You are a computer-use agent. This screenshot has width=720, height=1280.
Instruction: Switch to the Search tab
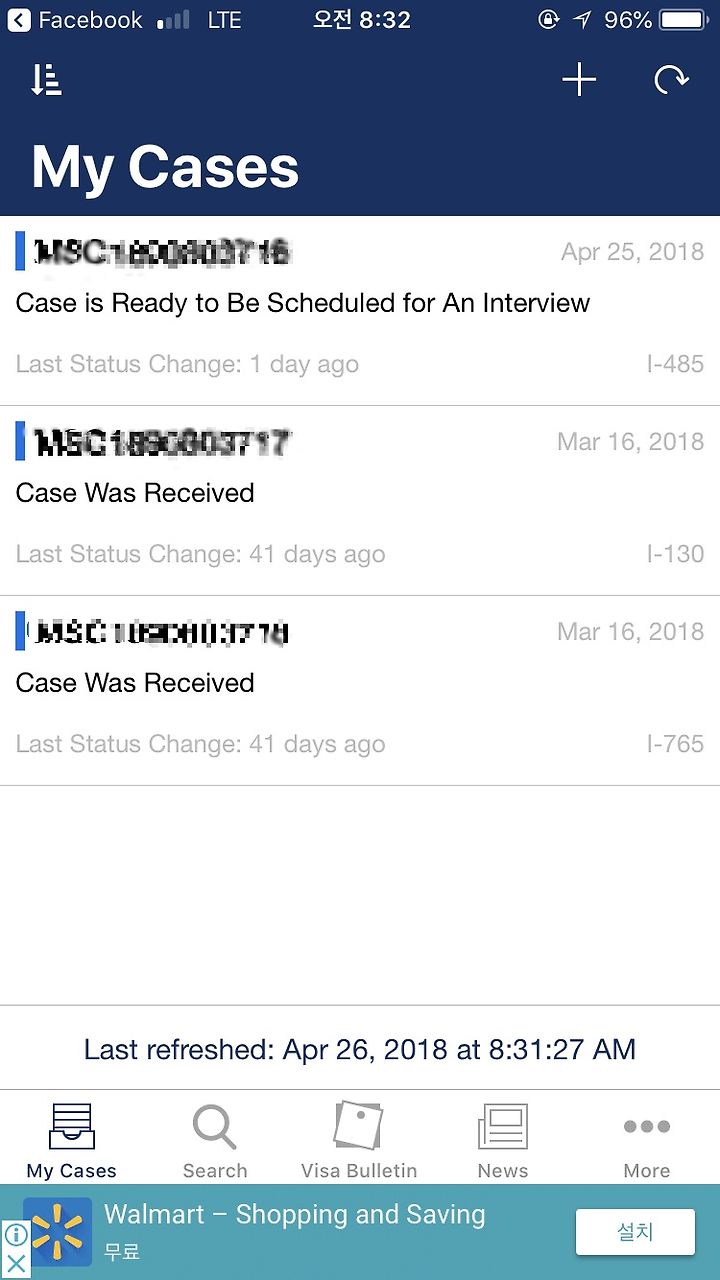215,1141
